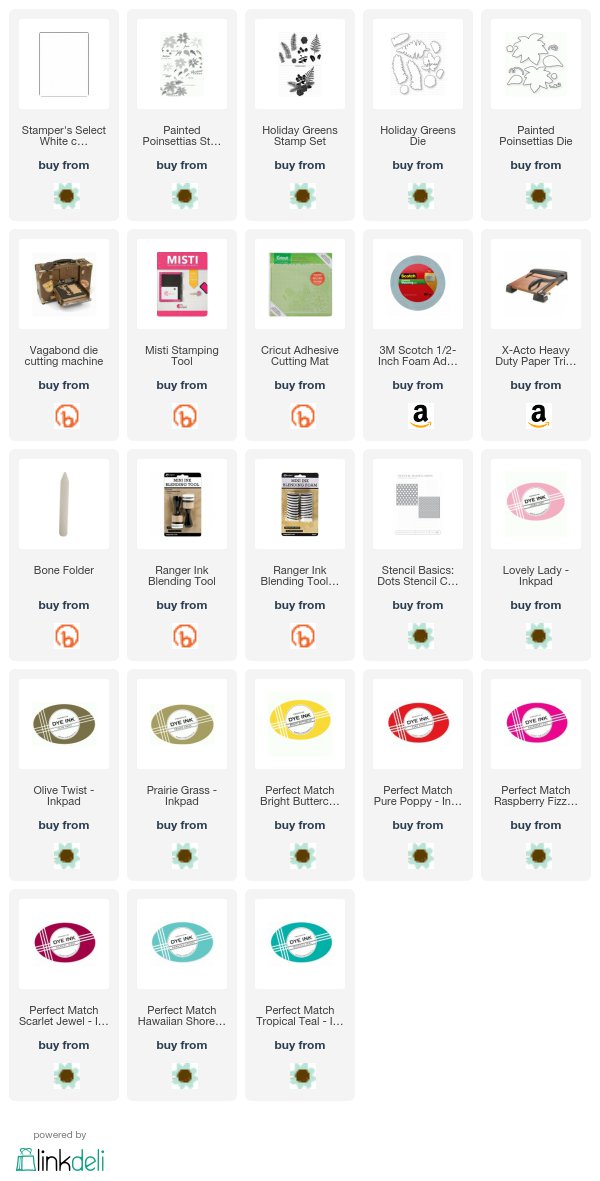Viewport: 600px width, 1181px height.
Task: Open the Painted Poinsettias stamp set product
Action: [181, 114]
